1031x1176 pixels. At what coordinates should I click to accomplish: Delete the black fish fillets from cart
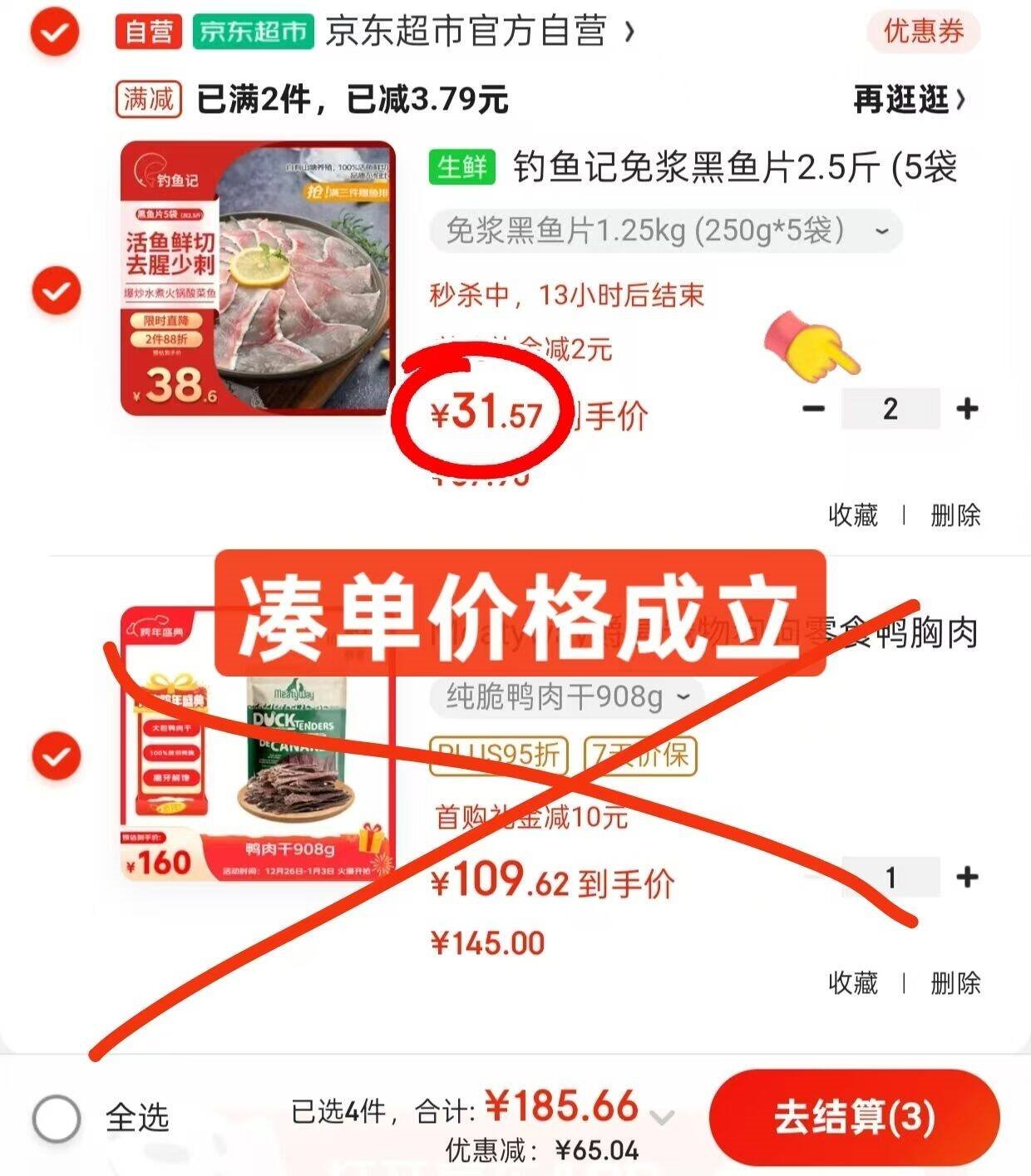[x=955, y=515]
